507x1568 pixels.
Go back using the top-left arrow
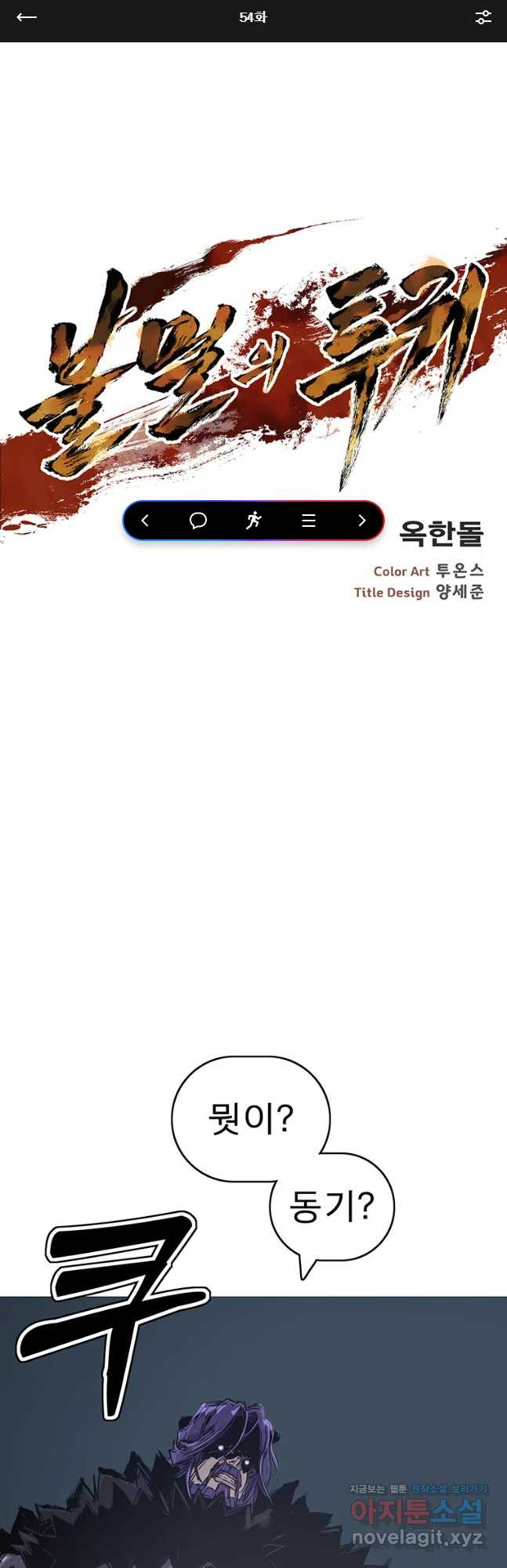[27, 17]
